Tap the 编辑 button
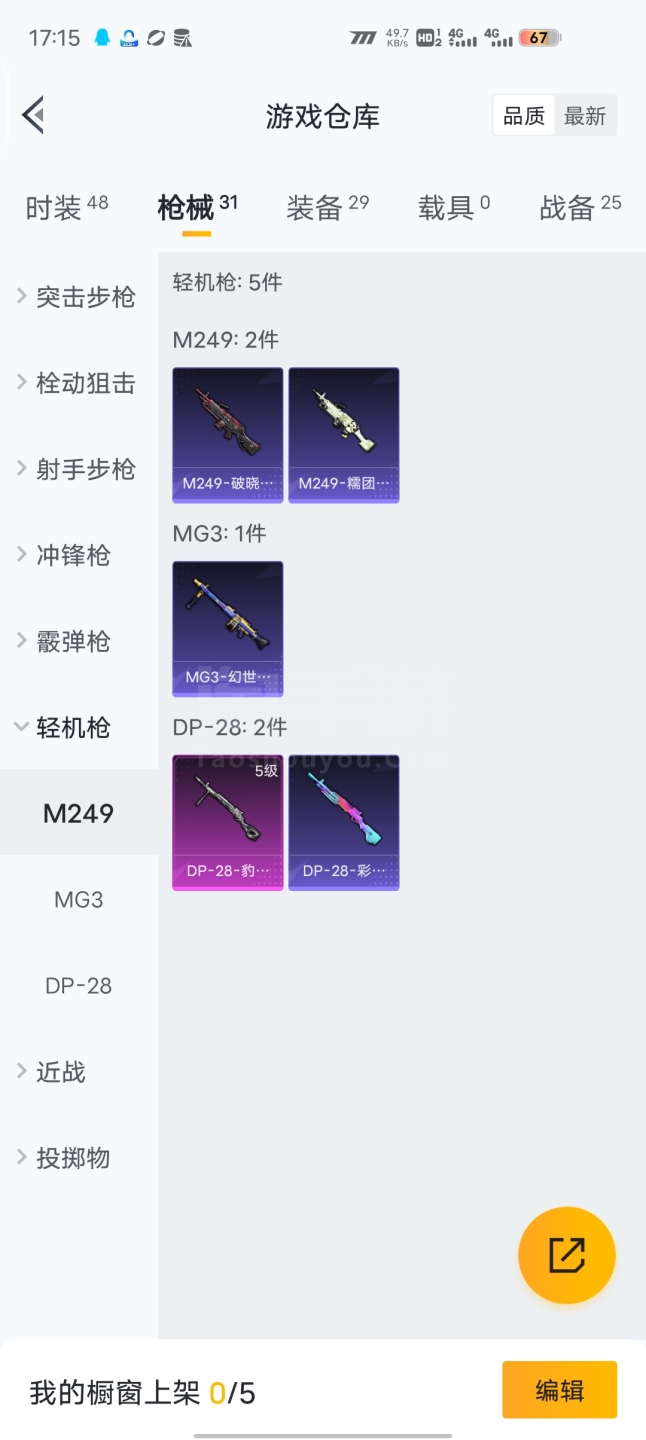The image size is (646, 1440). 559,1390
